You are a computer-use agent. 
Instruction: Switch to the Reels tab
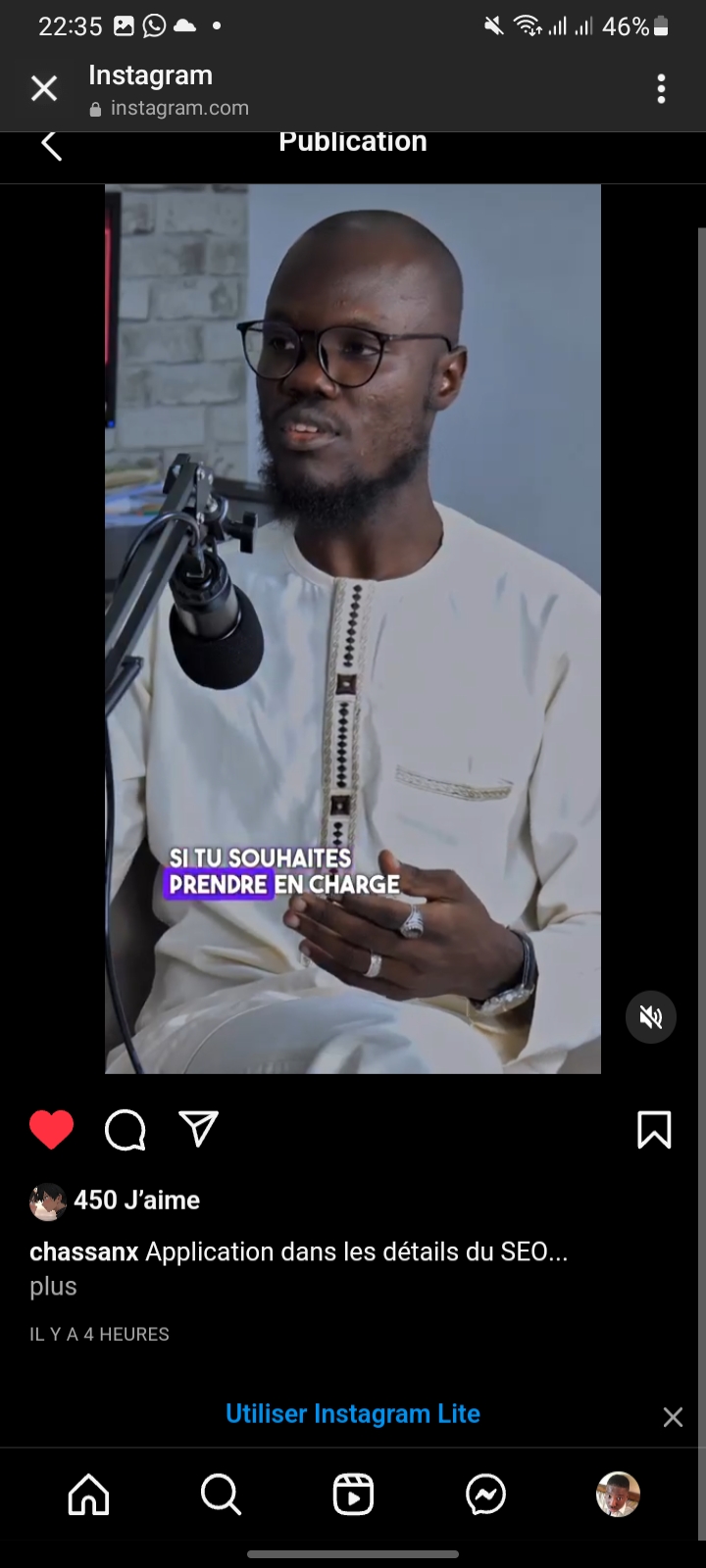[x=353, y=1495]
